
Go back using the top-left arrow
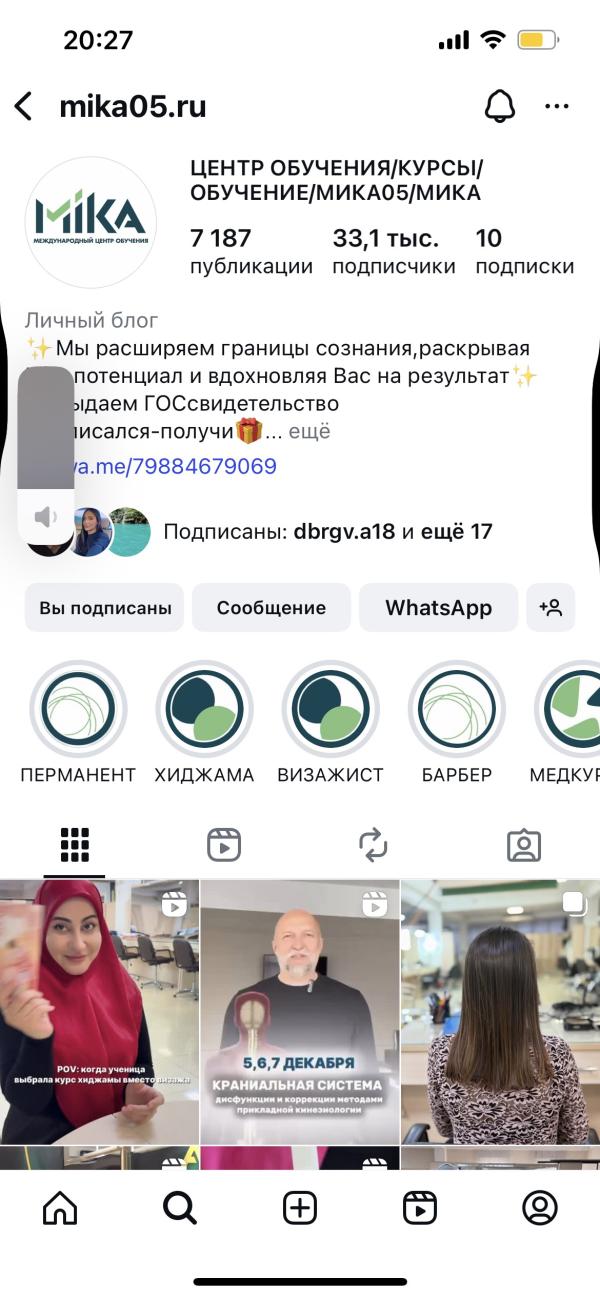pos(23,106)
